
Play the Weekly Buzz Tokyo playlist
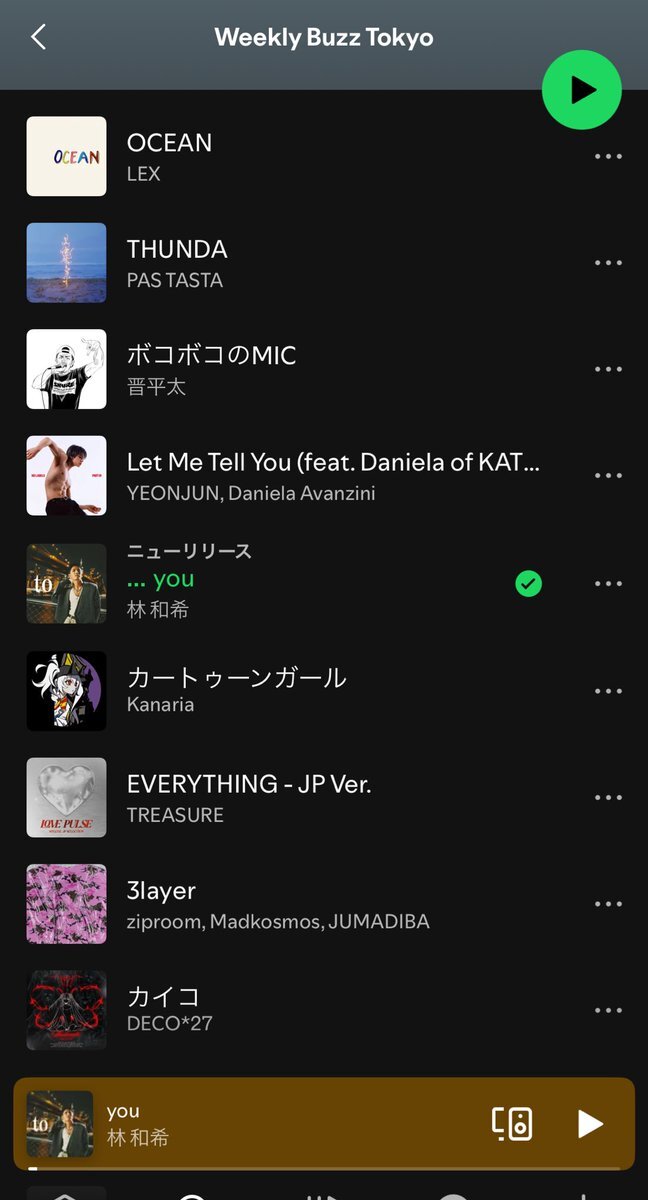581,90
